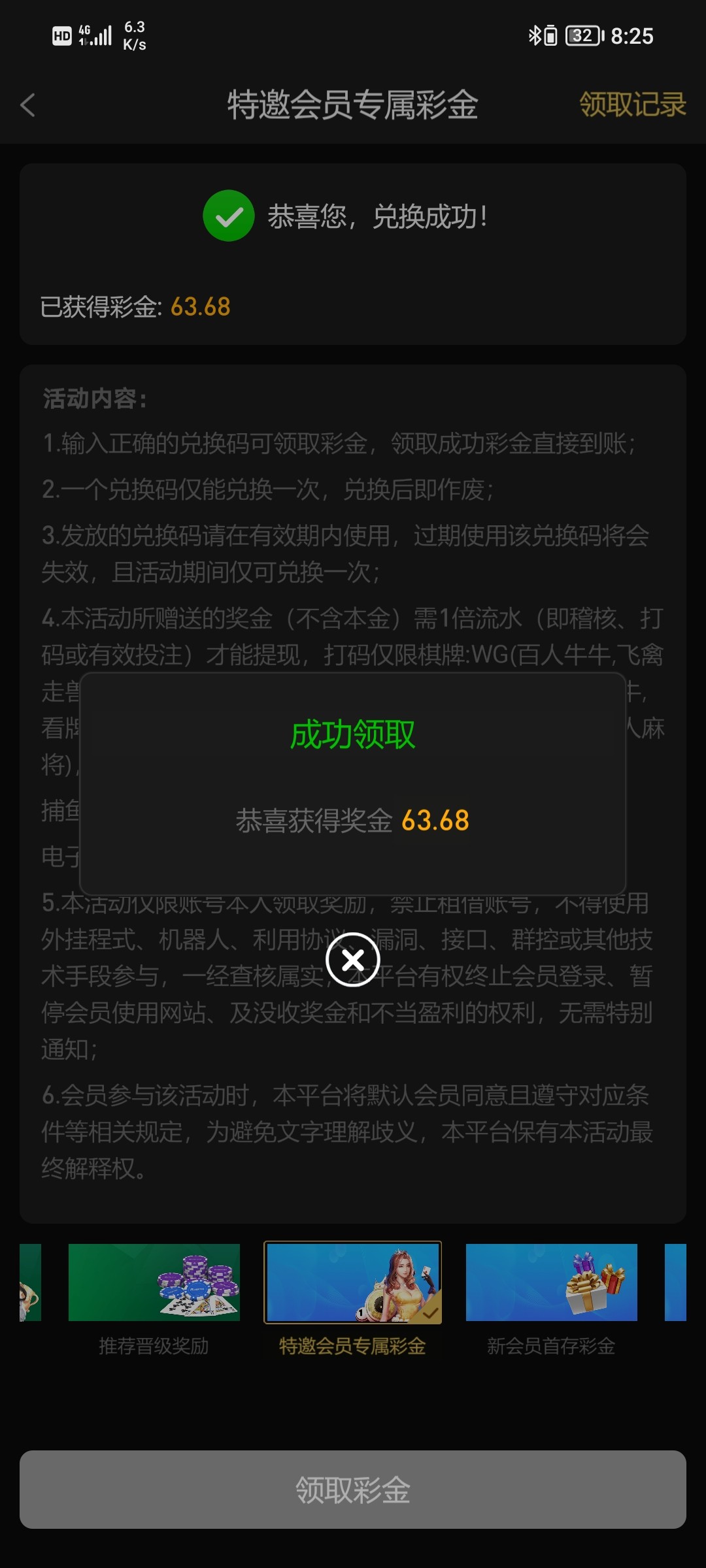706x1568 pixels.
Task: Open 领取记录 claim history
Action: (x=632, y=105)
